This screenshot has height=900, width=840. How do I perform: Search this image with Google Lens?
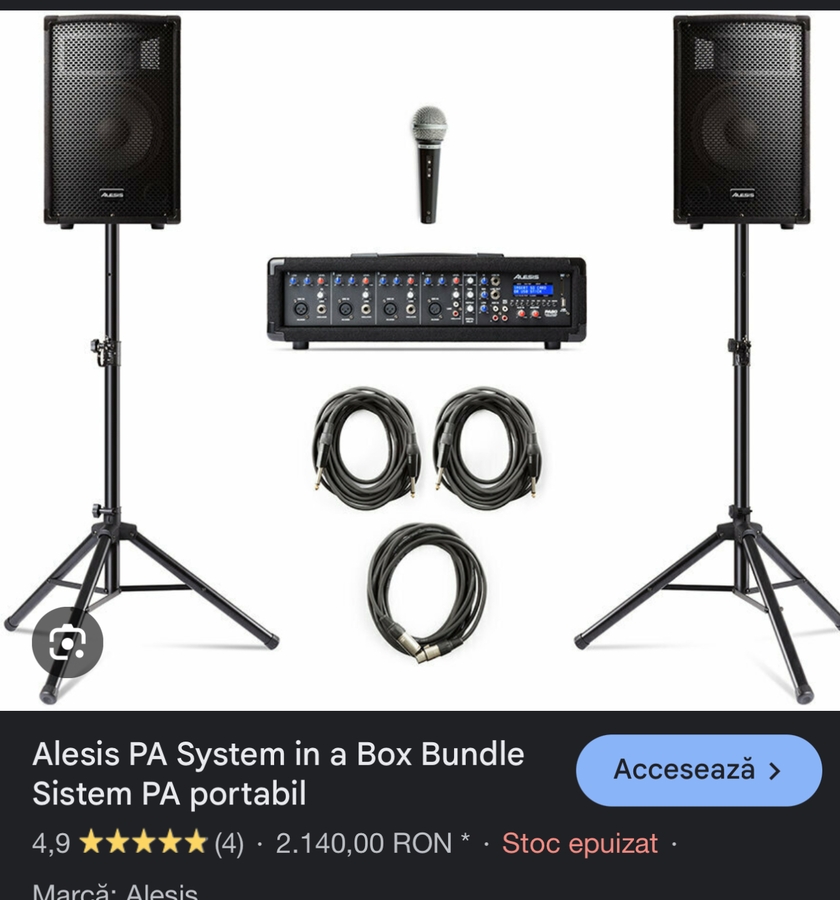(x=67, y=643)
